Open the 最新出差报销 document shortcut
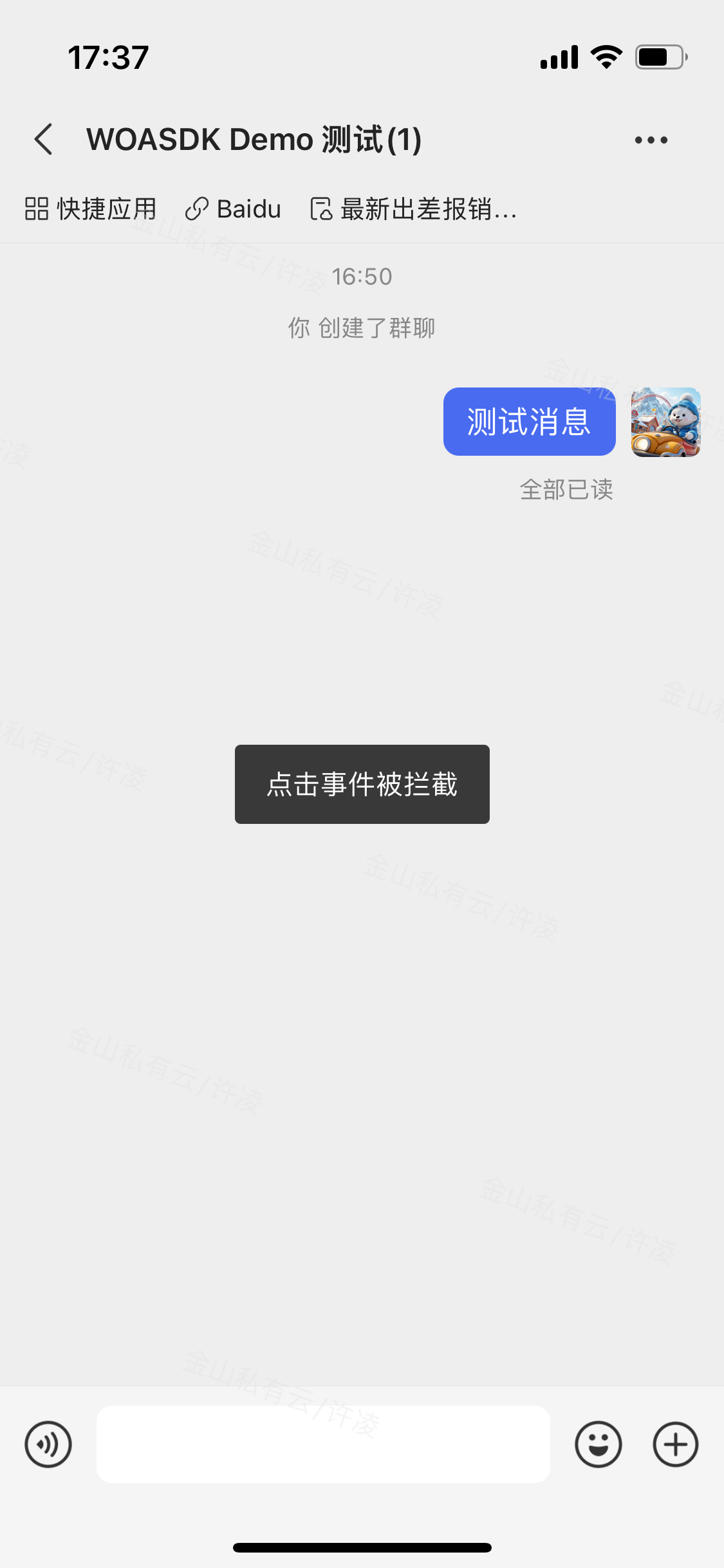This screenshot has height=1568, width=724. point(414,209)
